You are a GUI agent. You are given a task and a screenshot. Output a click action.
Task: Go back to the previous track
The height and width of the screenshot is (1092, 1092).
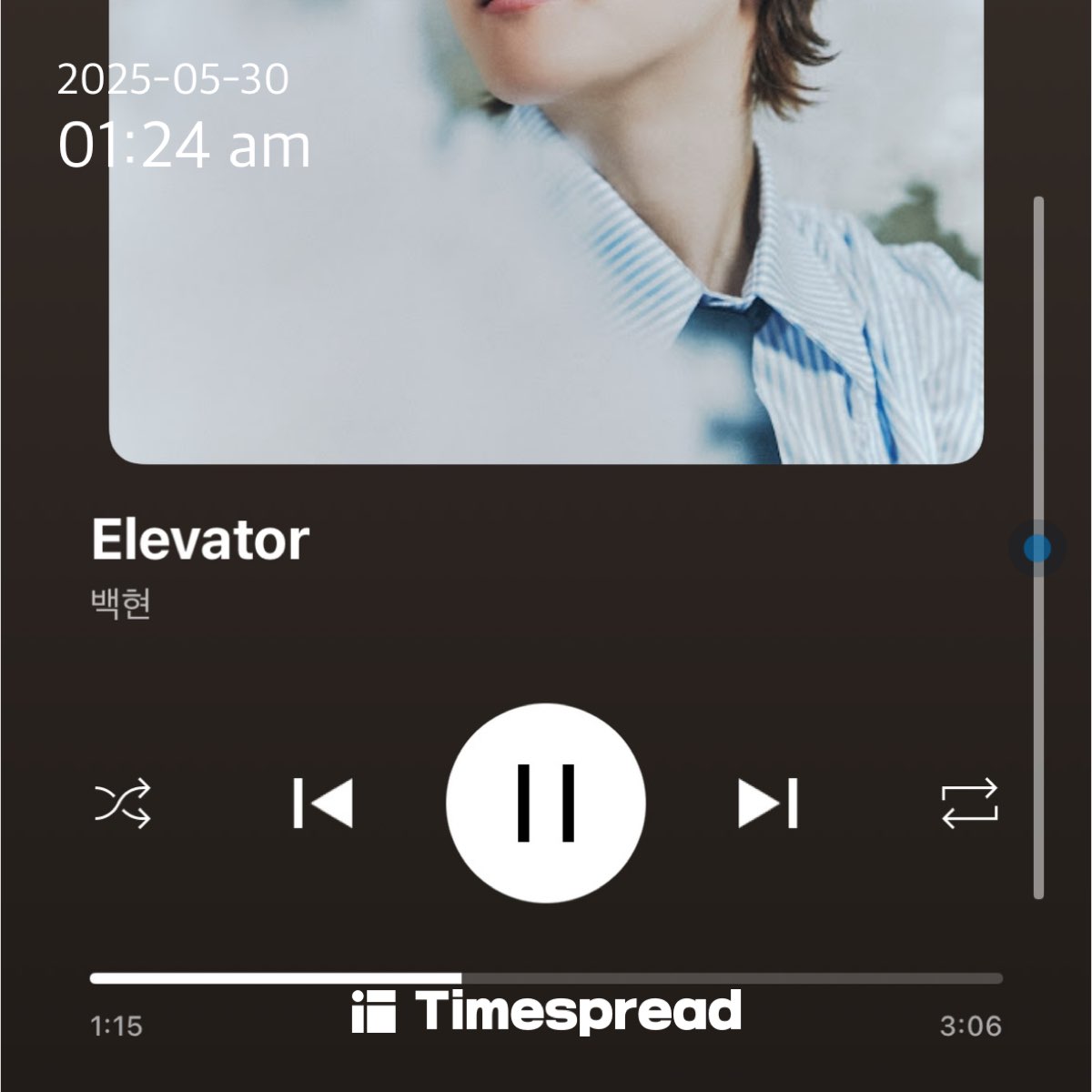[323, 803]
